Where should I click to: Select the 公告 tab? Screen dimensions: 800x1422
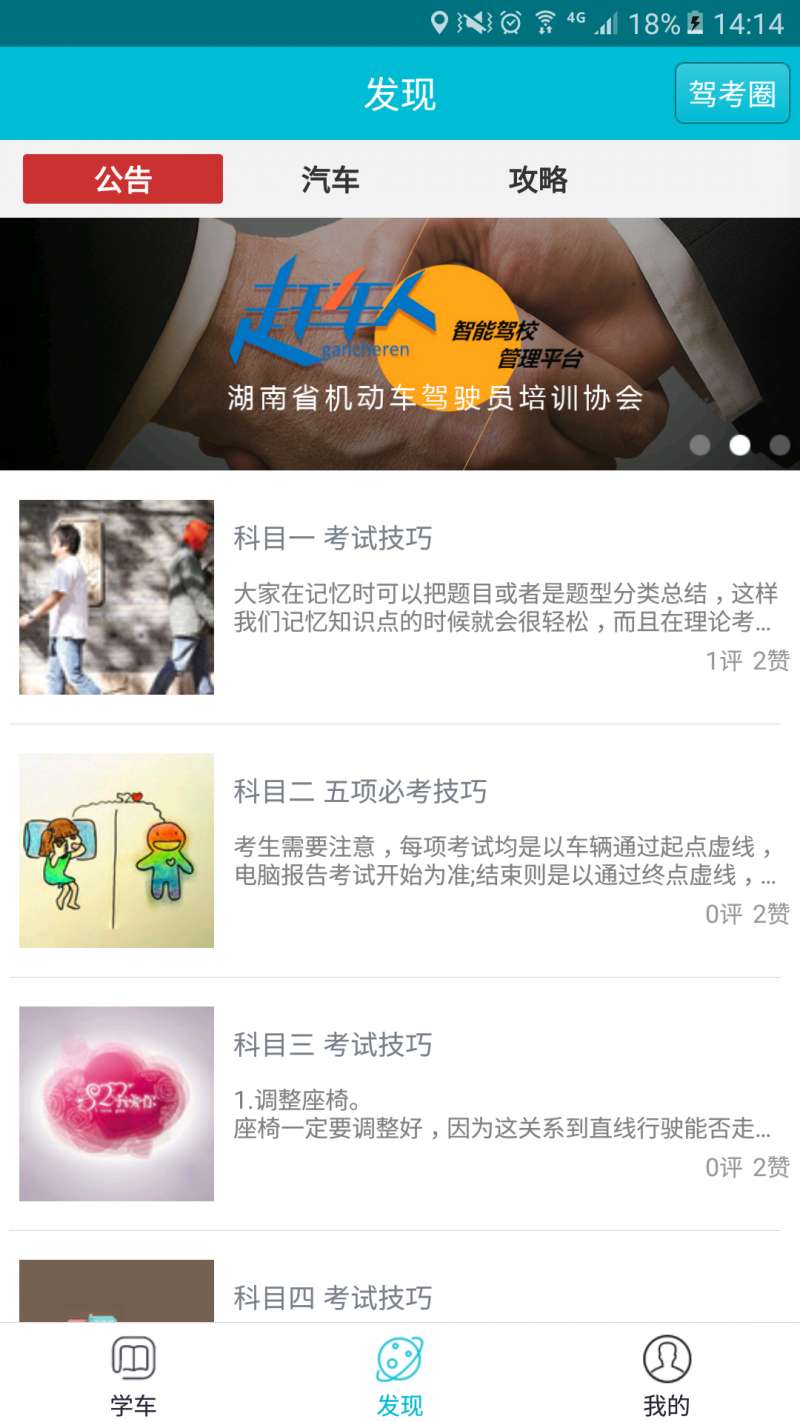pos(123,180)
